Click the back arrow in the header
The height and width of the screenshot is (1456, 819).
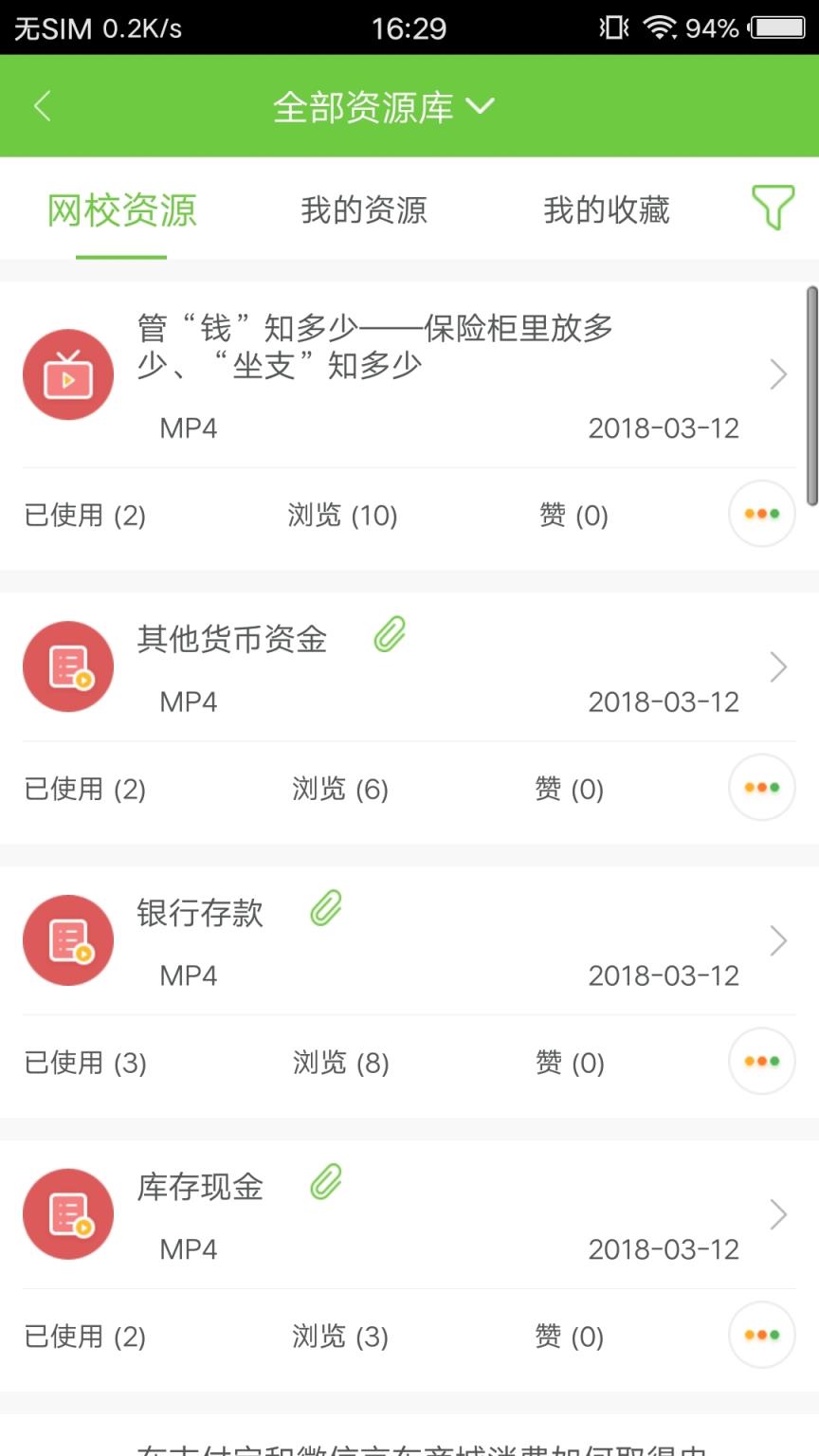42,107
